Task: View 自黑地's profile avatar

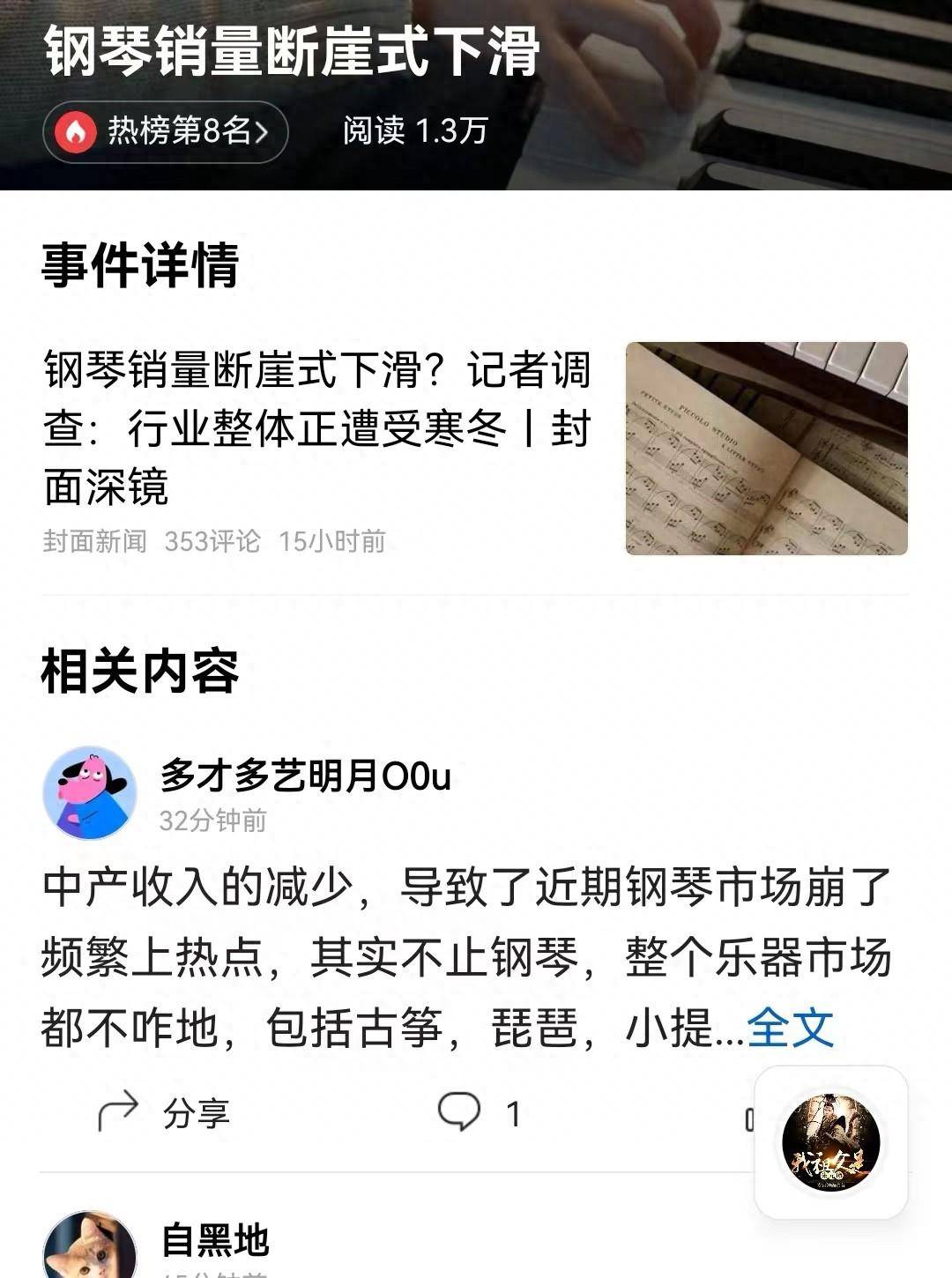Action: (90, 1247)
